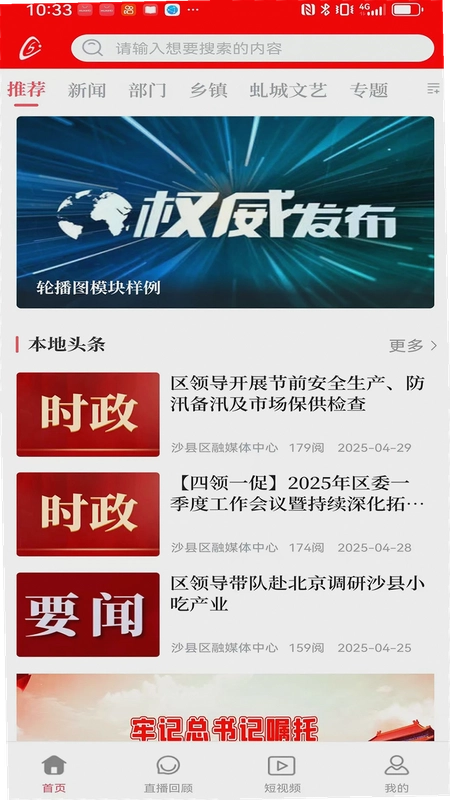The image size is (450, 800).
Task: Switch to the 新闻 tab
Action: point(87,90)
